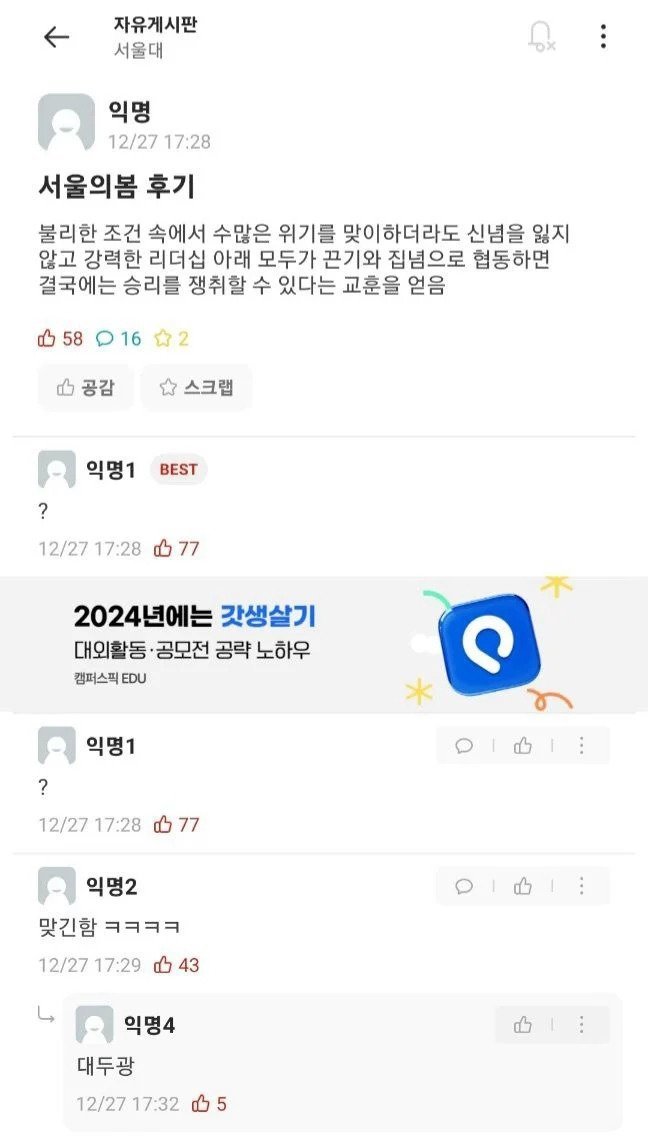Image resolution: width=648 pixels, height=1141 pixels.
Task: Open the top overflow menu
Action: (x=603, y=37)
